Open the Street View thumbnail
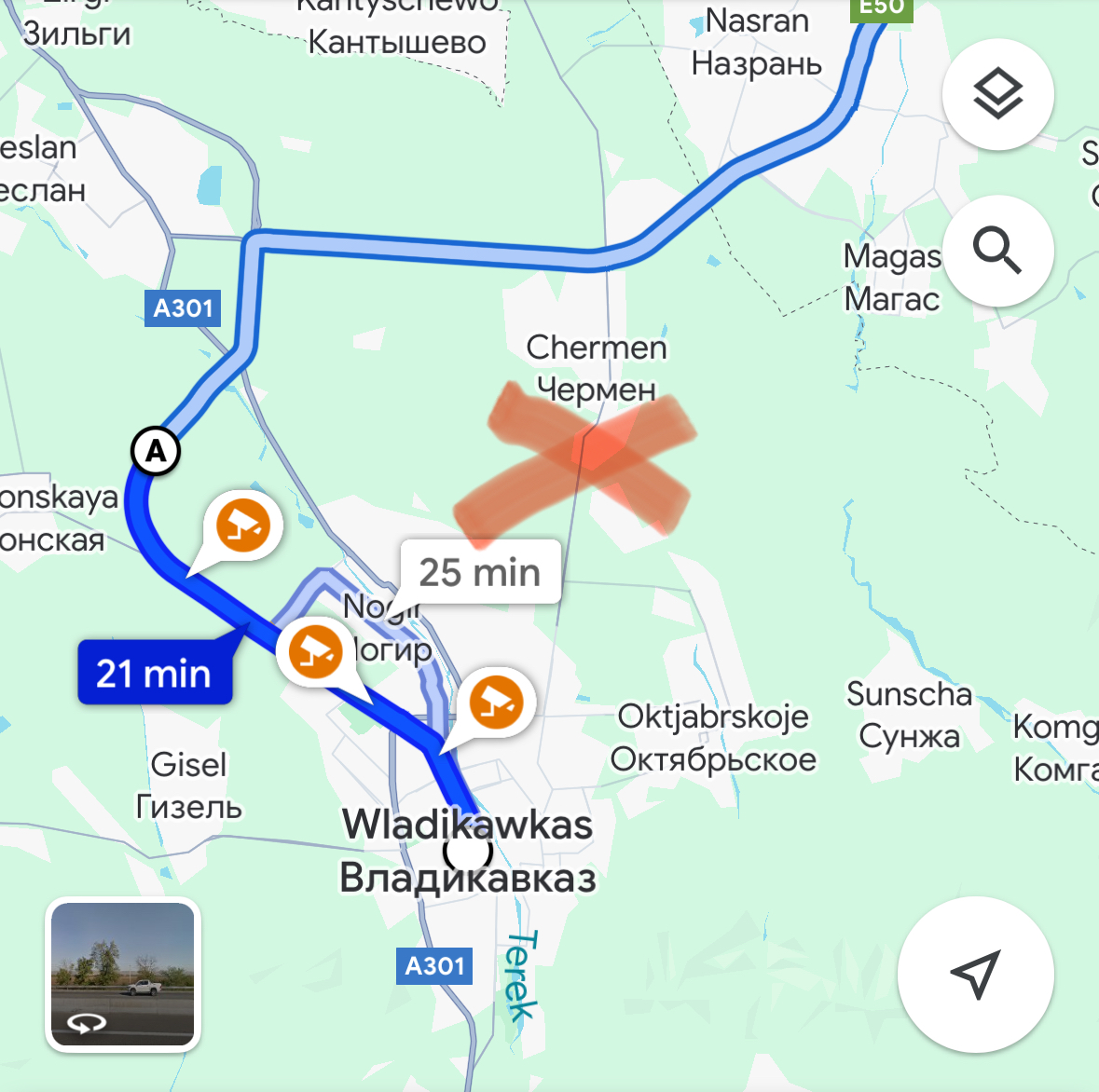Image resolution: width=1099 pixels, height=1092 pixels. point(123,974)
